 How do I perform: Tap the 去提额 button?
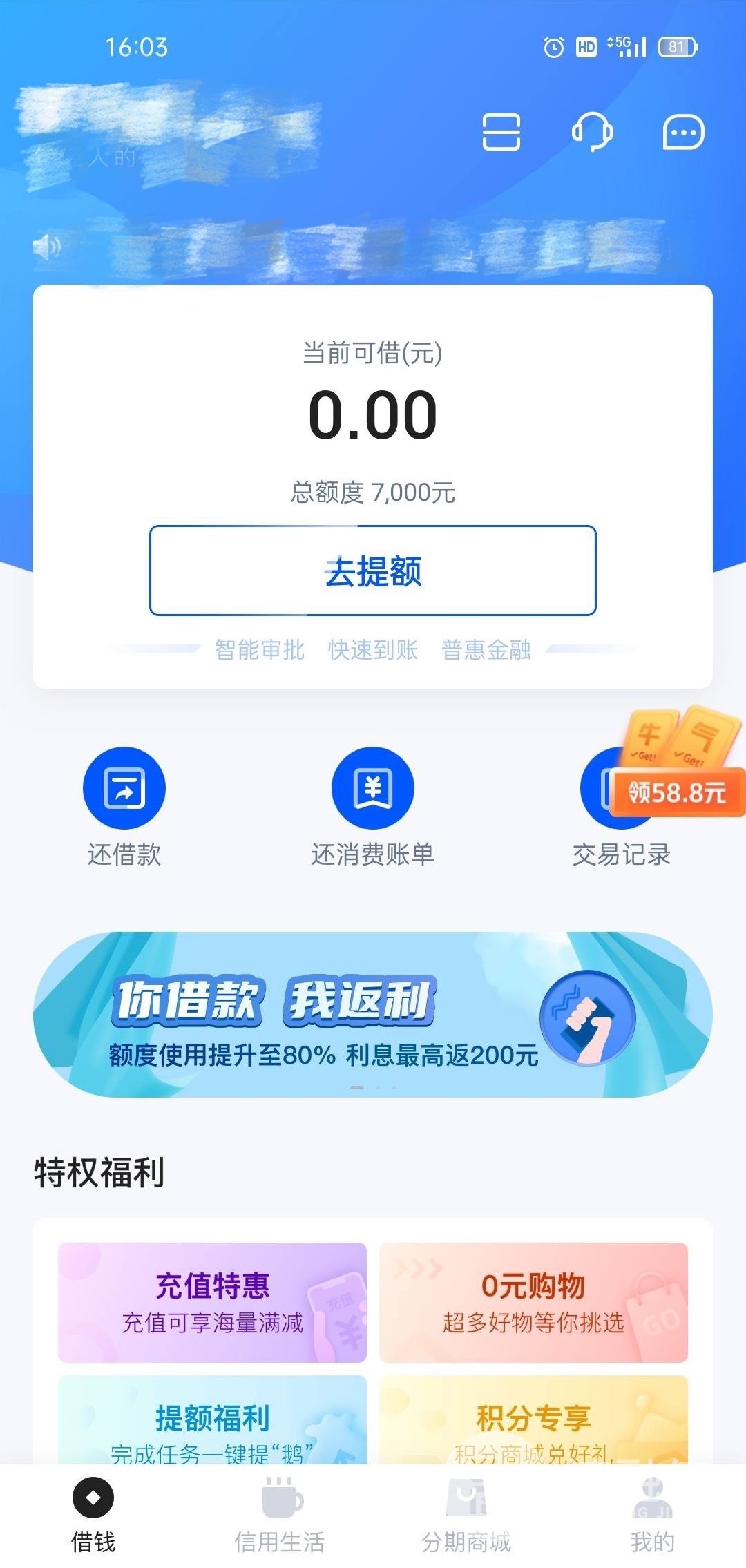click(x=373, y=571)
